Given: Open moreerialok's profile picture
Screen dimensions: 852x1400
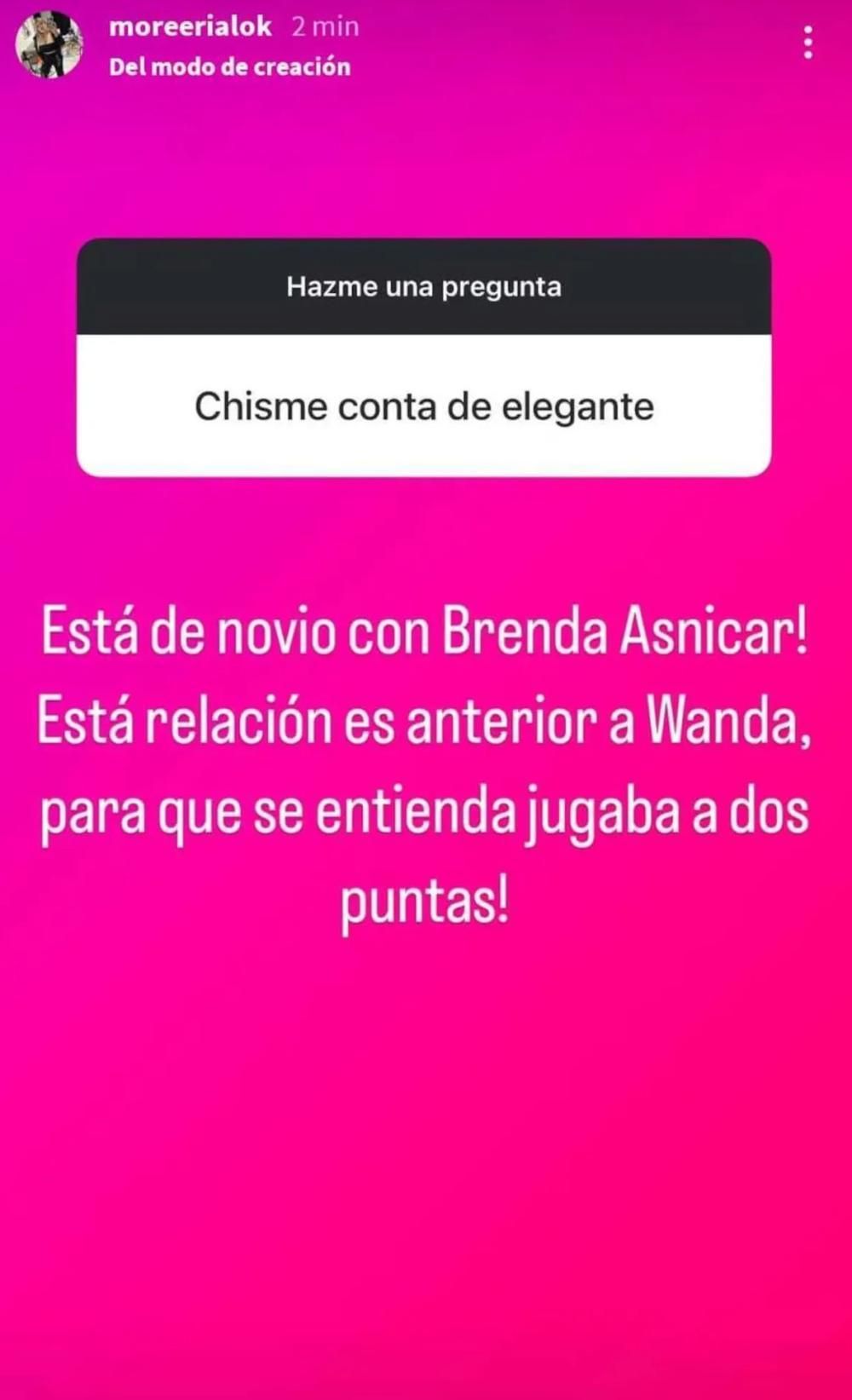Looking at the screenshot, I should (49, 45).
